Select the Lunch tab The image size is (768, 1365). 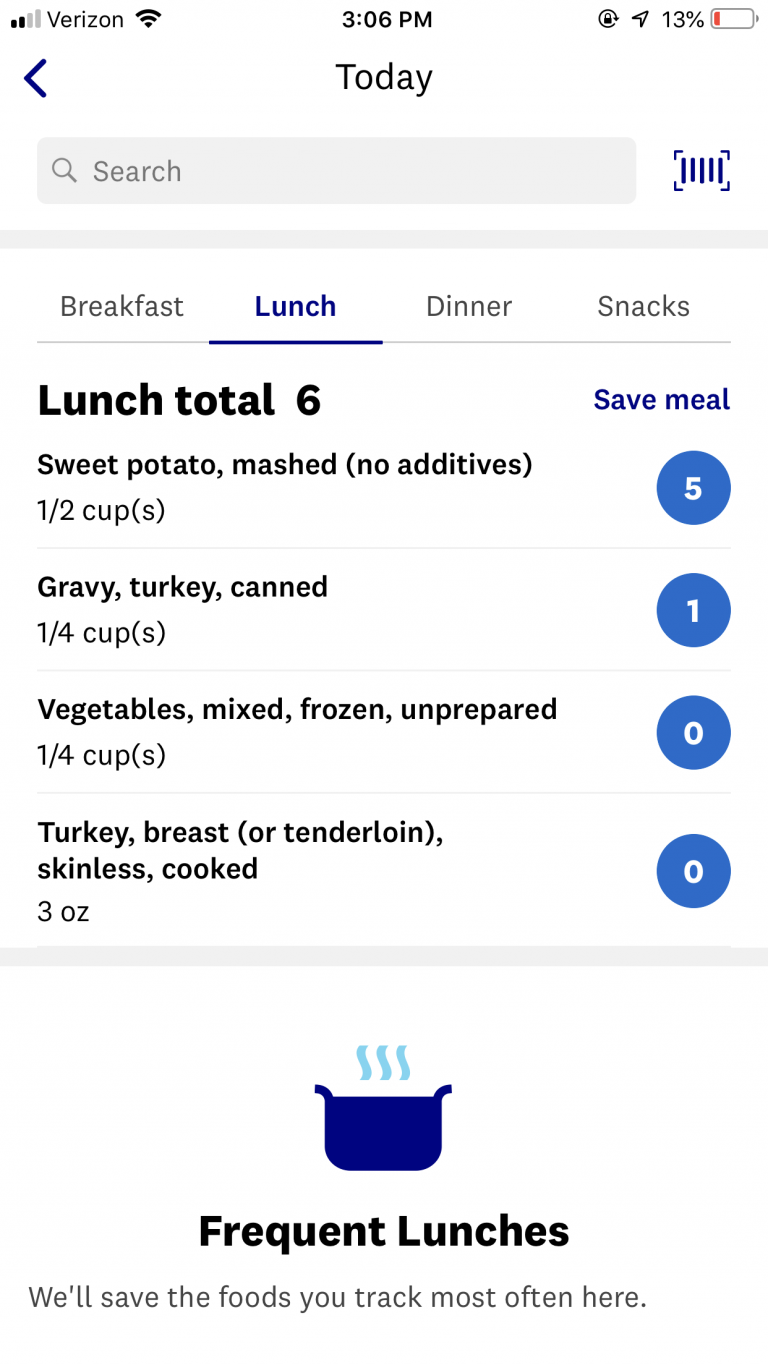tap(295, 306)
